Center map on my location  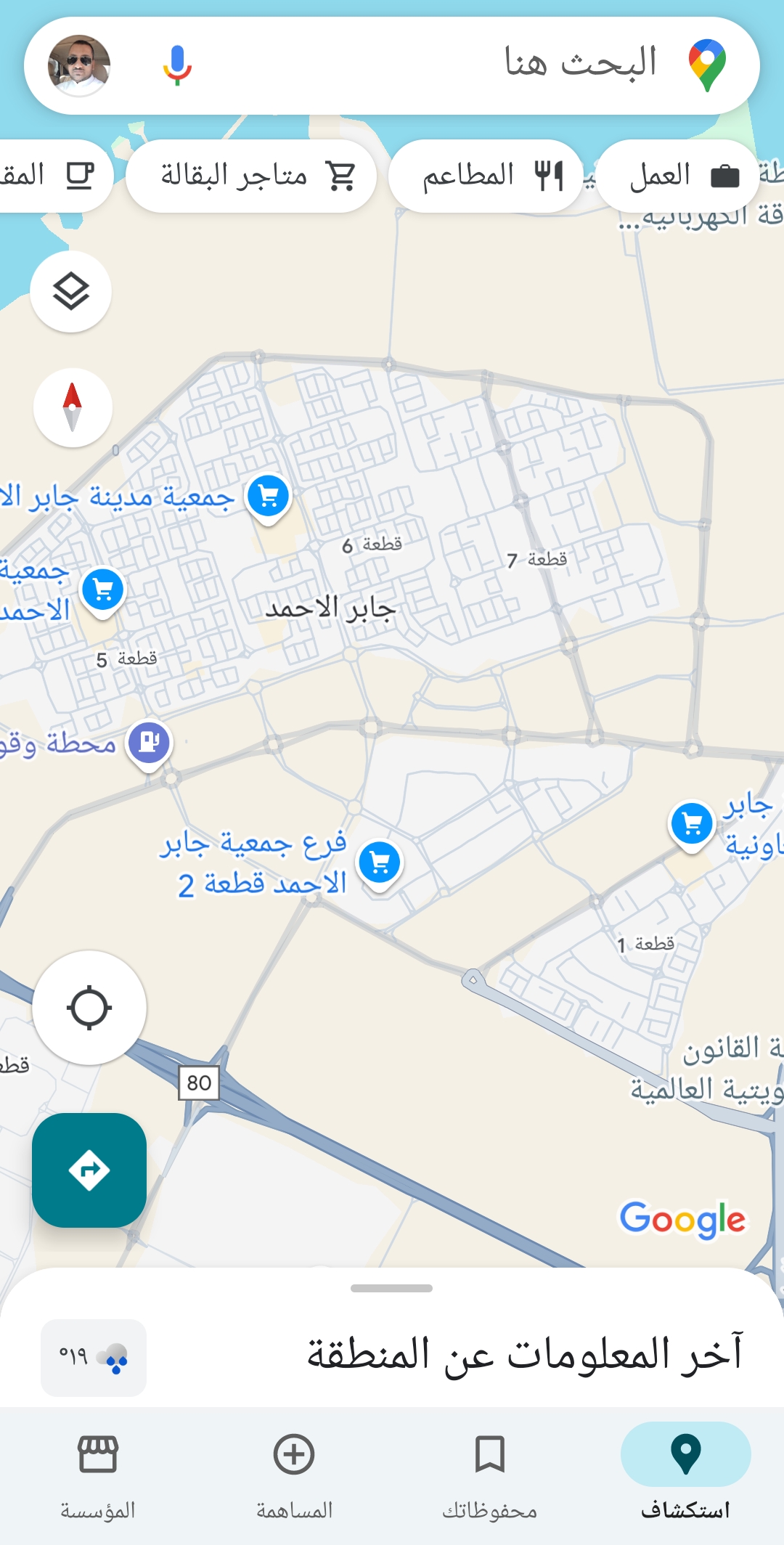click(89, 1008)
